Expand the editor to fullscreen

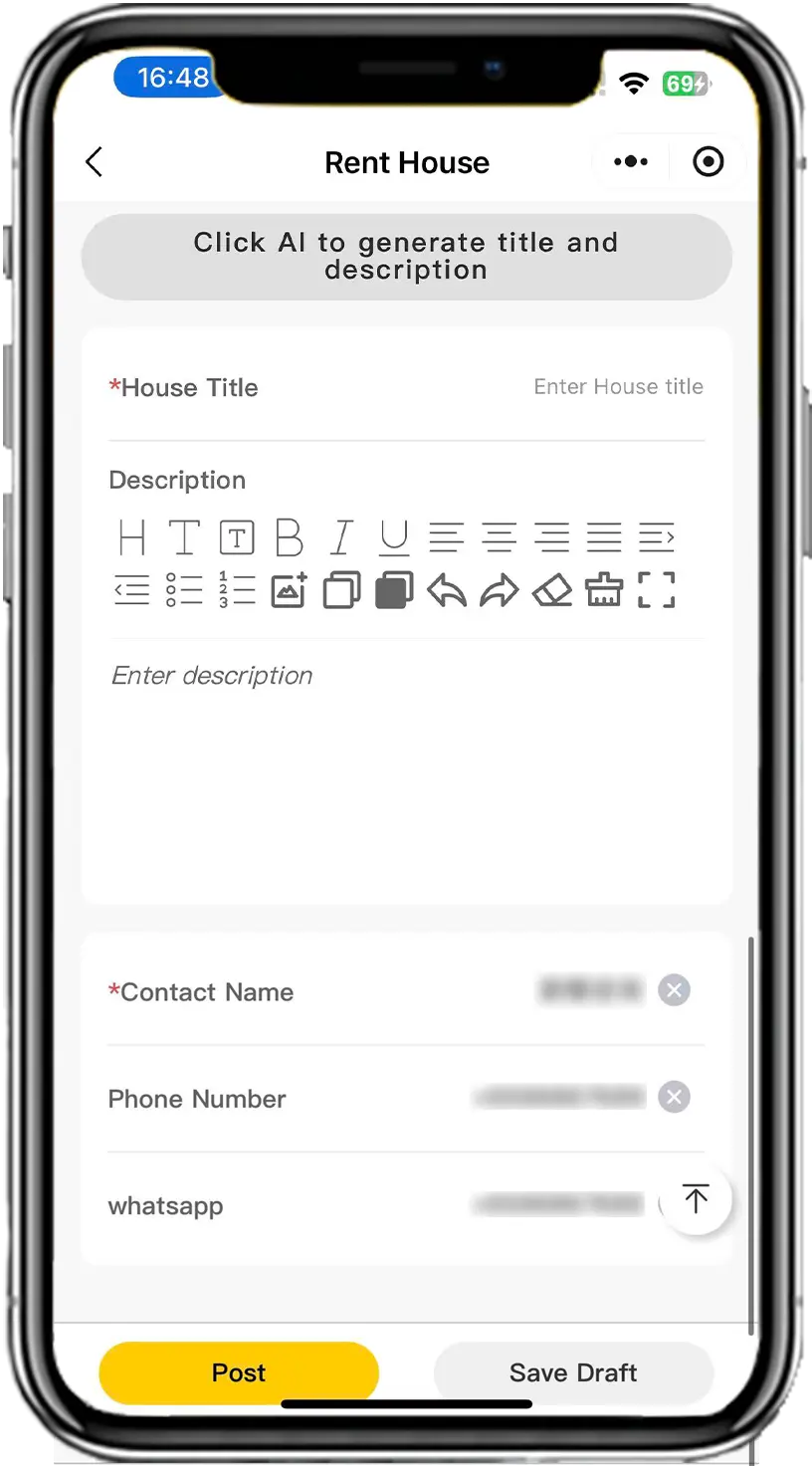656,590
